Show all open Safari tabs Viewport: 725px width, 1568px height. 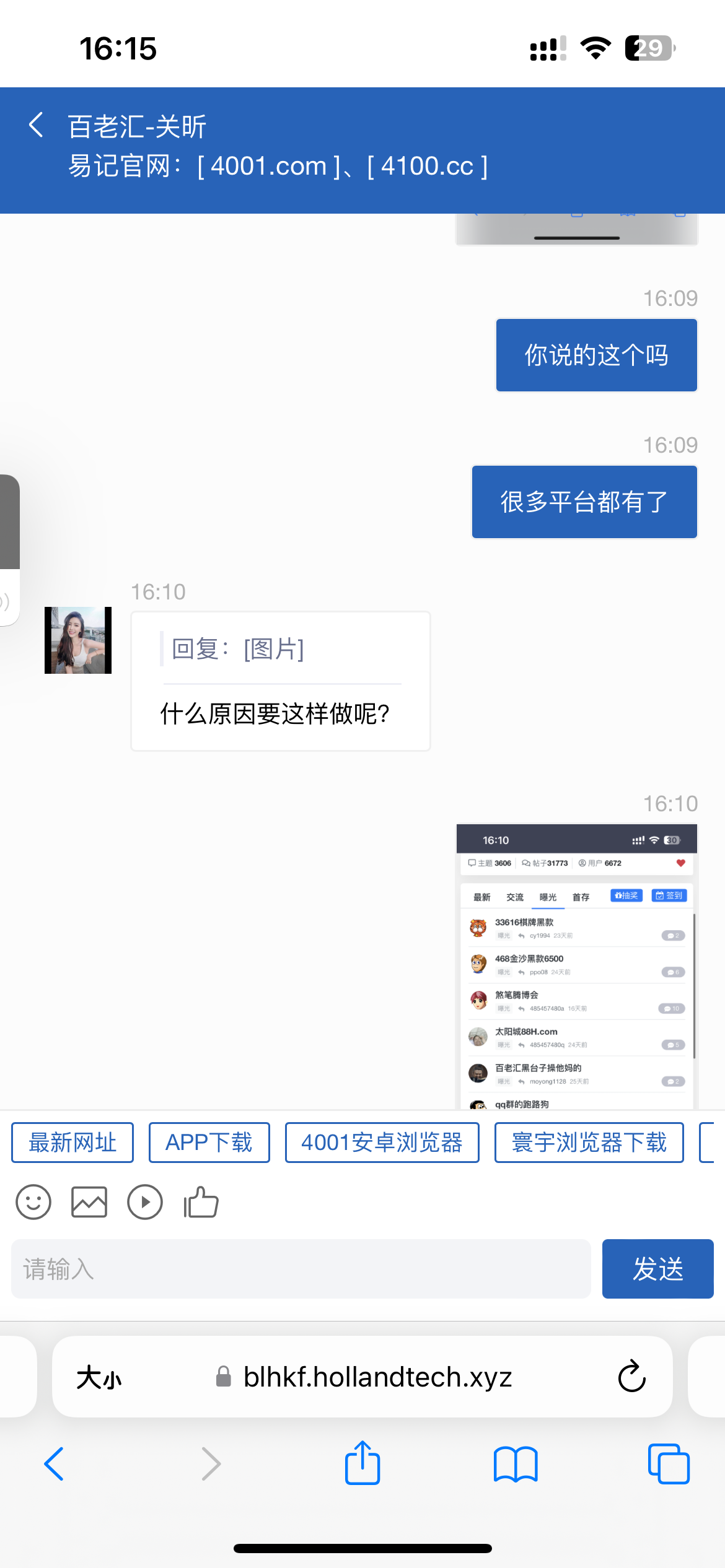669,1465
